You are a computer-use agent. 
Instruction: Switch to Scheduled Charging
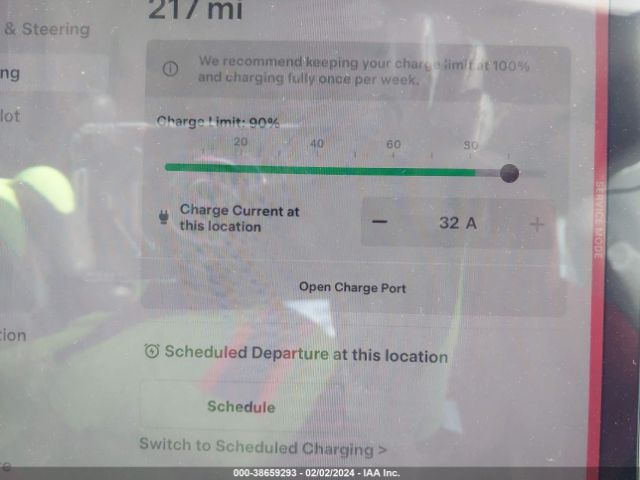[x=263, y=447]
